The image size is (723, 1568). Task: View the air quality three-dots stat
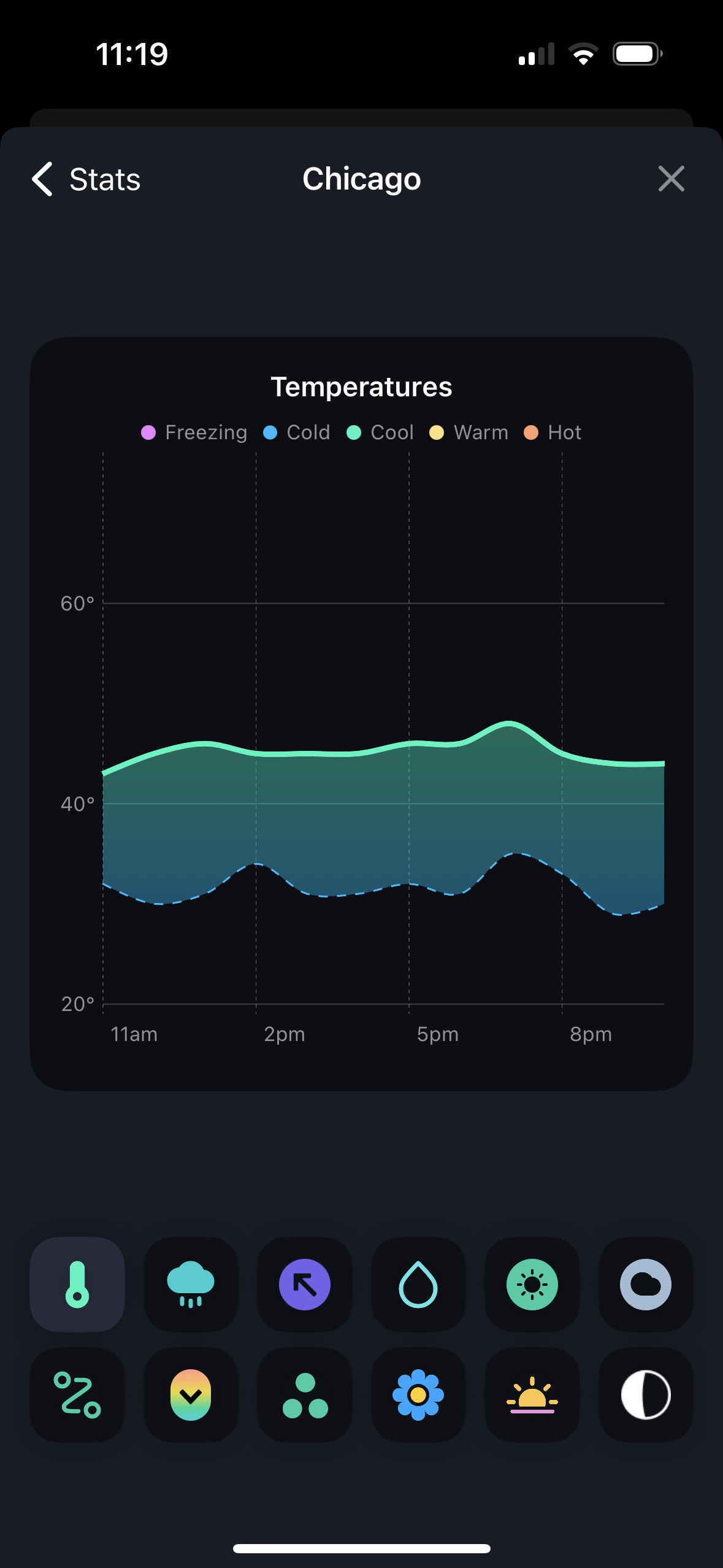[x=305, y=1395]
